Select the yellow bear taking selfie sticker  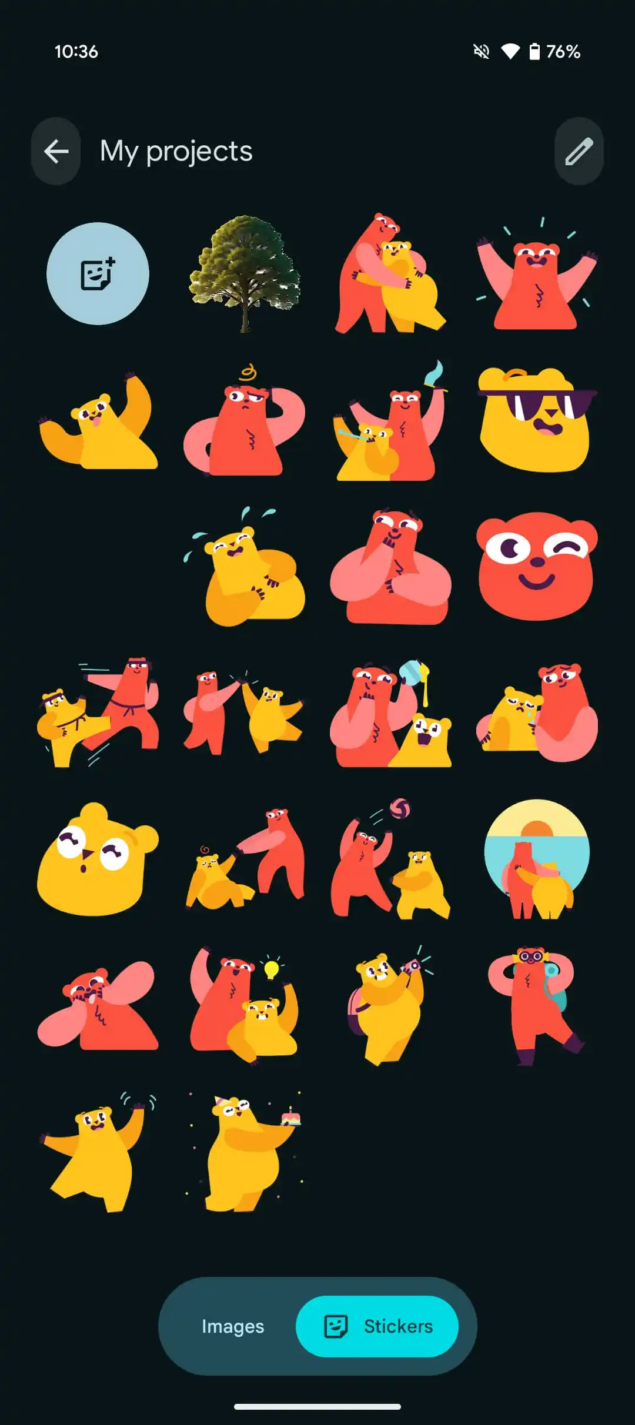coord(390,1005)
